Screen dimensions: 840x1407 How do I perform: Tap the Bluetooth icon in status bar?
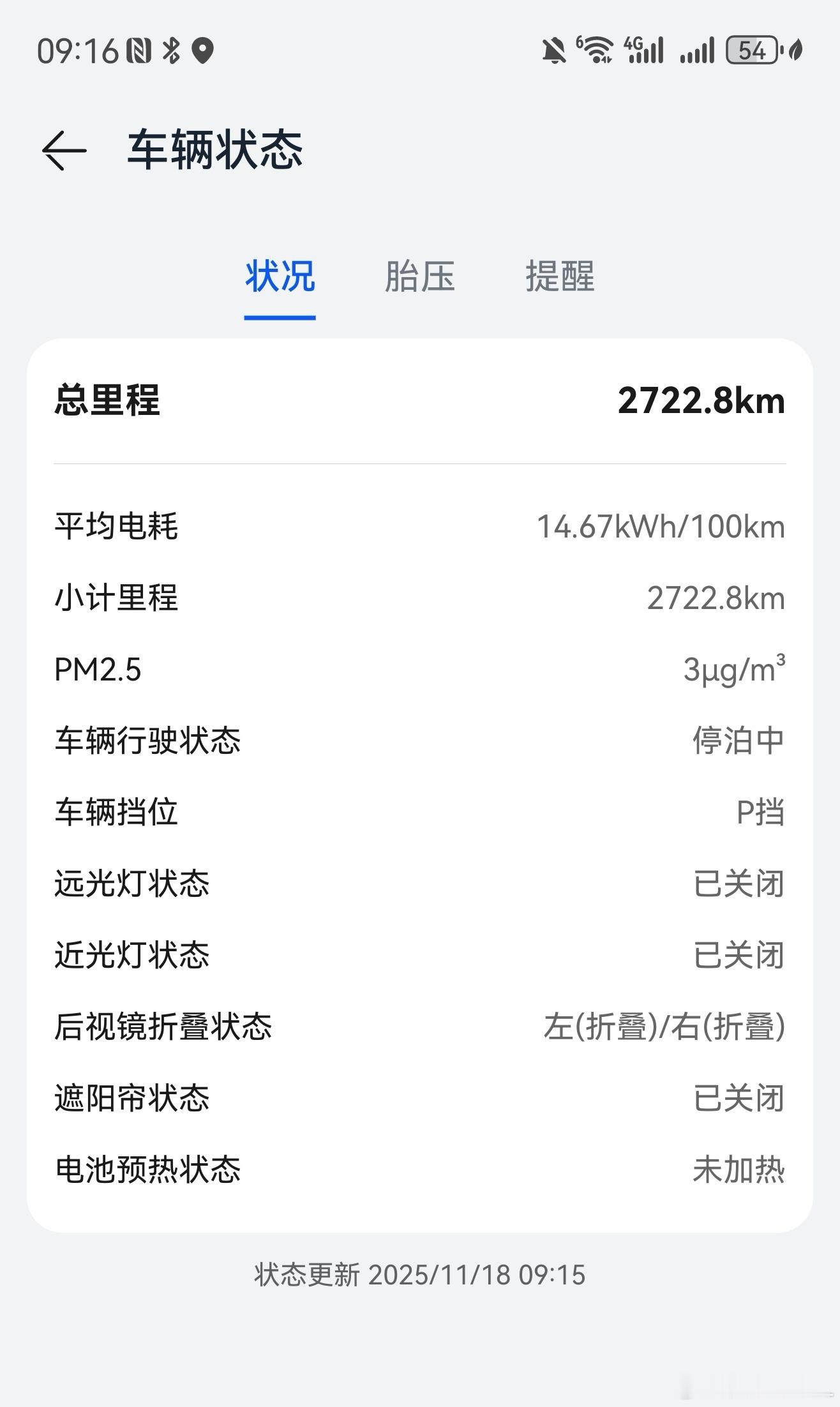tap(172, 49)
